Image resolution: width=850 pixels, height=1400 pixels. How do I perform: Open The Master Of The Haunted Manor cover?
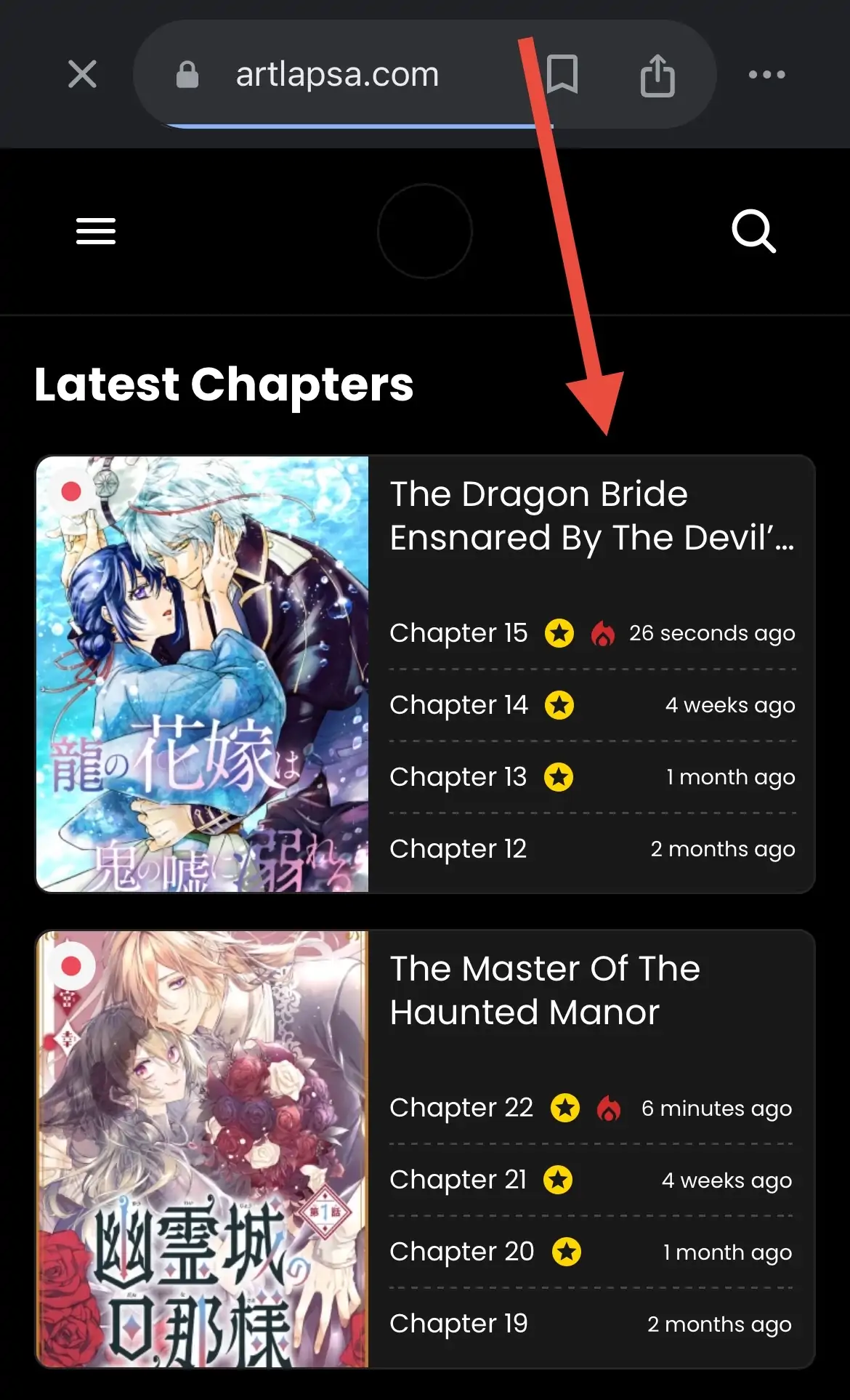pos(203,1148)
